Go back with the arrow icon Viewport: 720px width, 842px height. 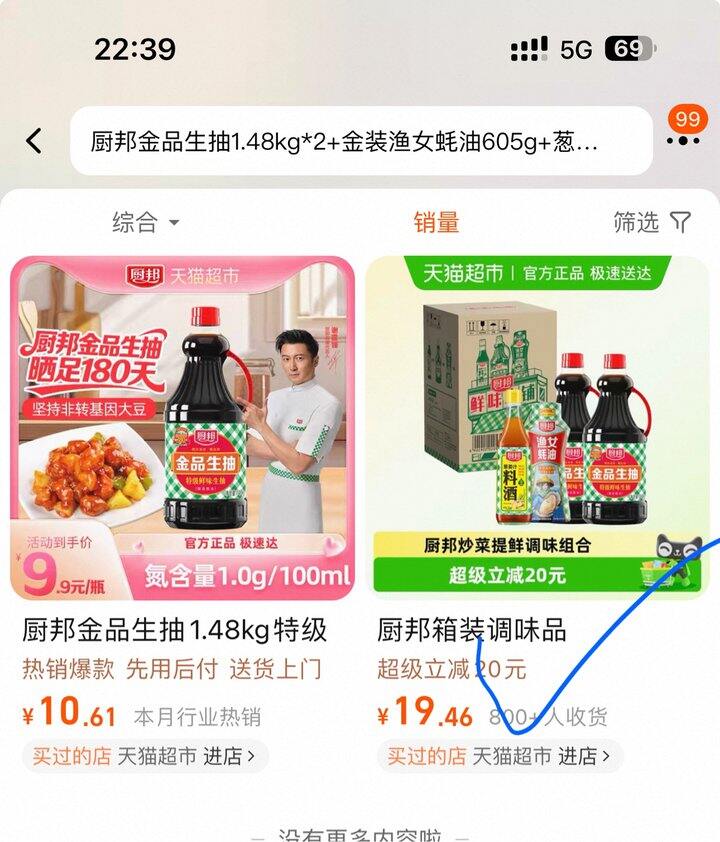point(35,141)
